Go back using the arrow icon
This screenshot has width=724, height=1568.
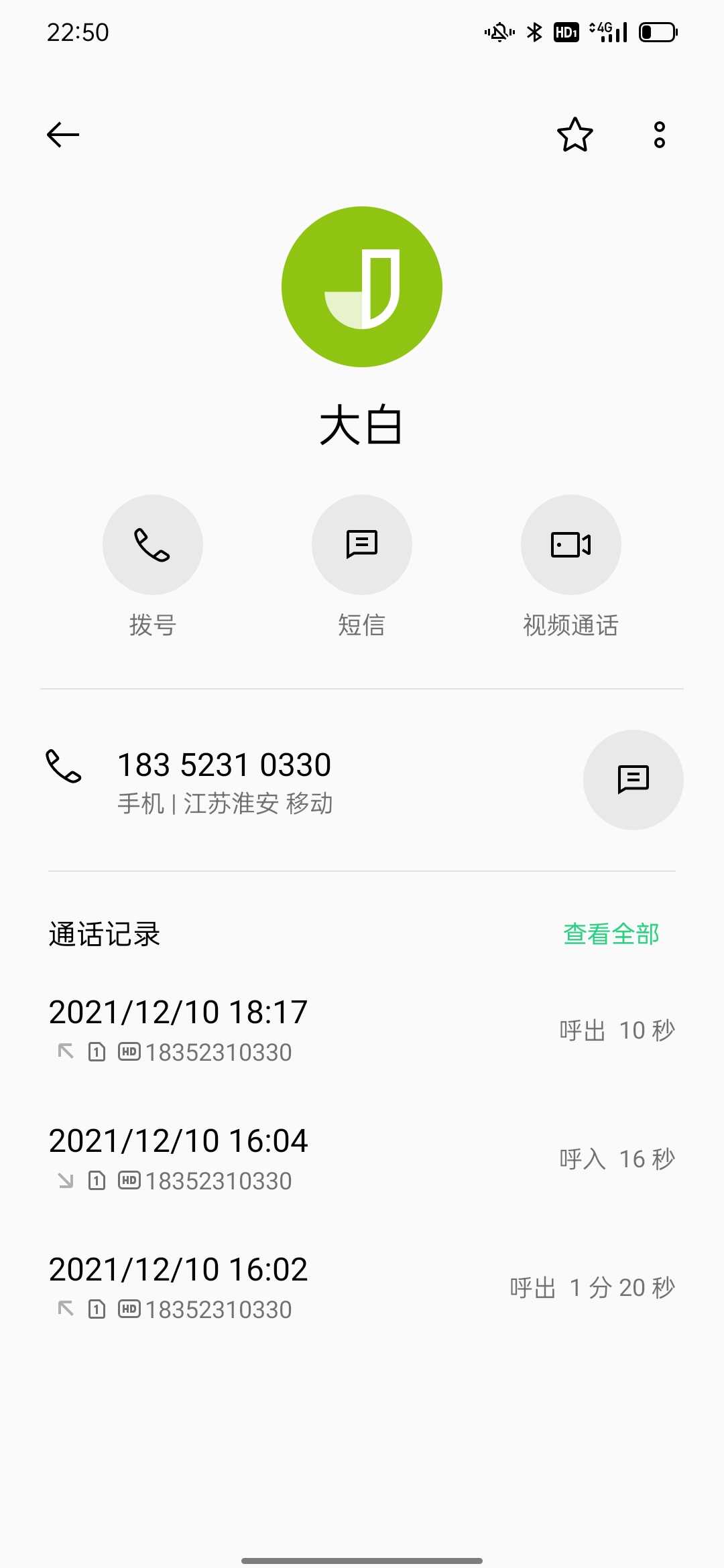pyautogui.click(x=63, y=135)
